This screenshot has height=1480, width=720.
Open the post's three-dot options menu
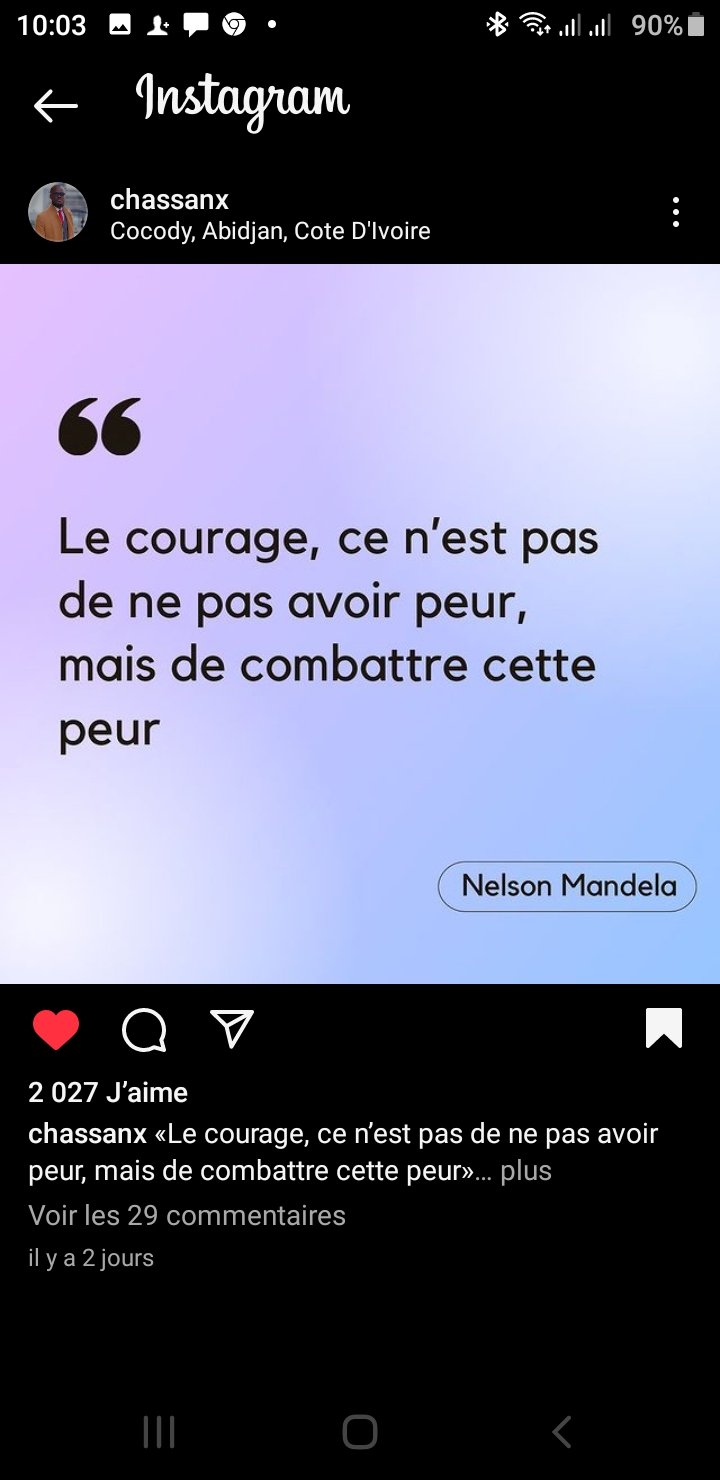pyautogui.click(x=676, y=212)
